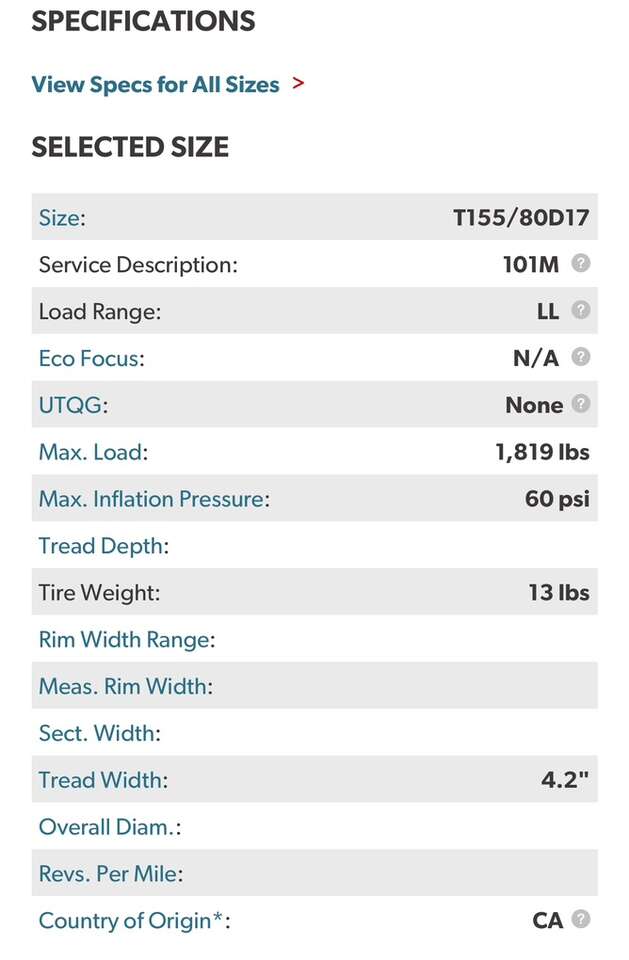The width and height of the screenshot is (629, 960).
Task: Show help icon for Load Range
Action: point(580,311)
